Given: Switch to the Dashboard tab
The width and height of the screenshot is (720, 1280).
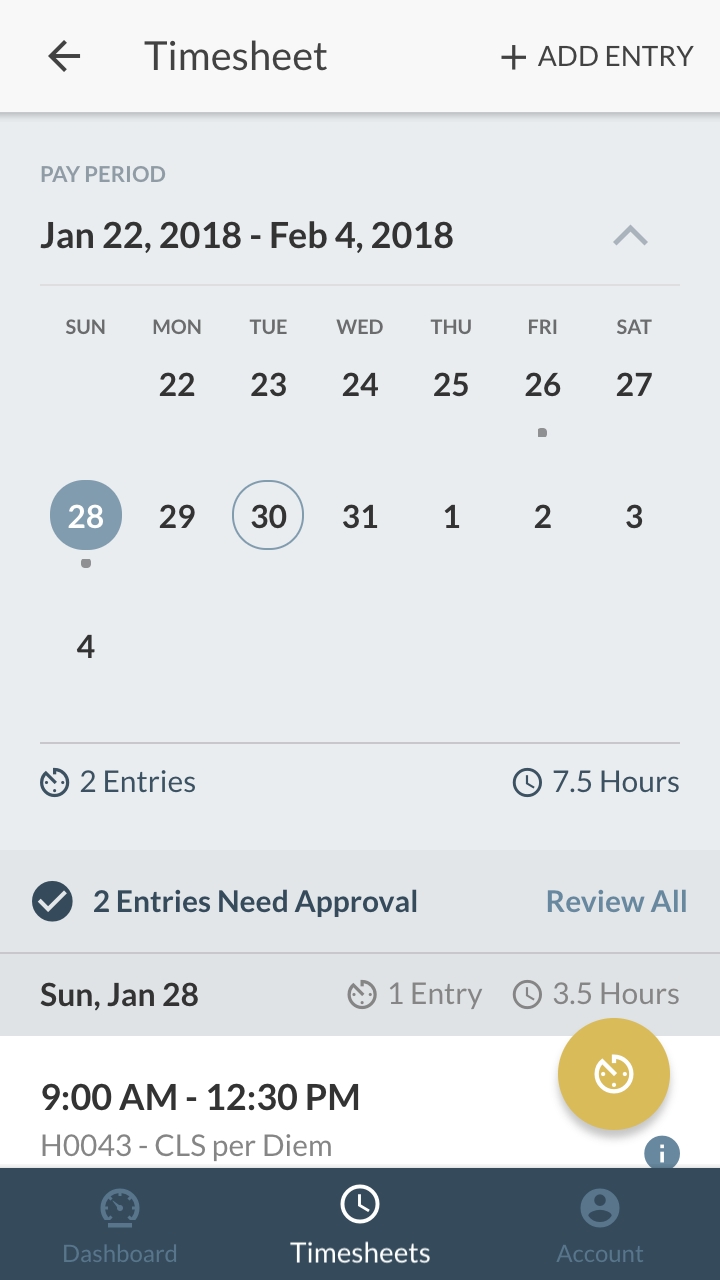Looking at the screenshot, I should (120, 1225).
